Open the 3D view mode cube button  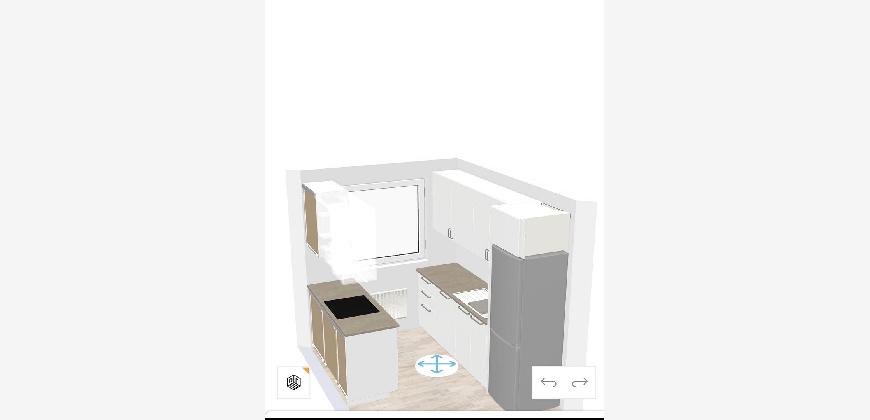(294, 382)
